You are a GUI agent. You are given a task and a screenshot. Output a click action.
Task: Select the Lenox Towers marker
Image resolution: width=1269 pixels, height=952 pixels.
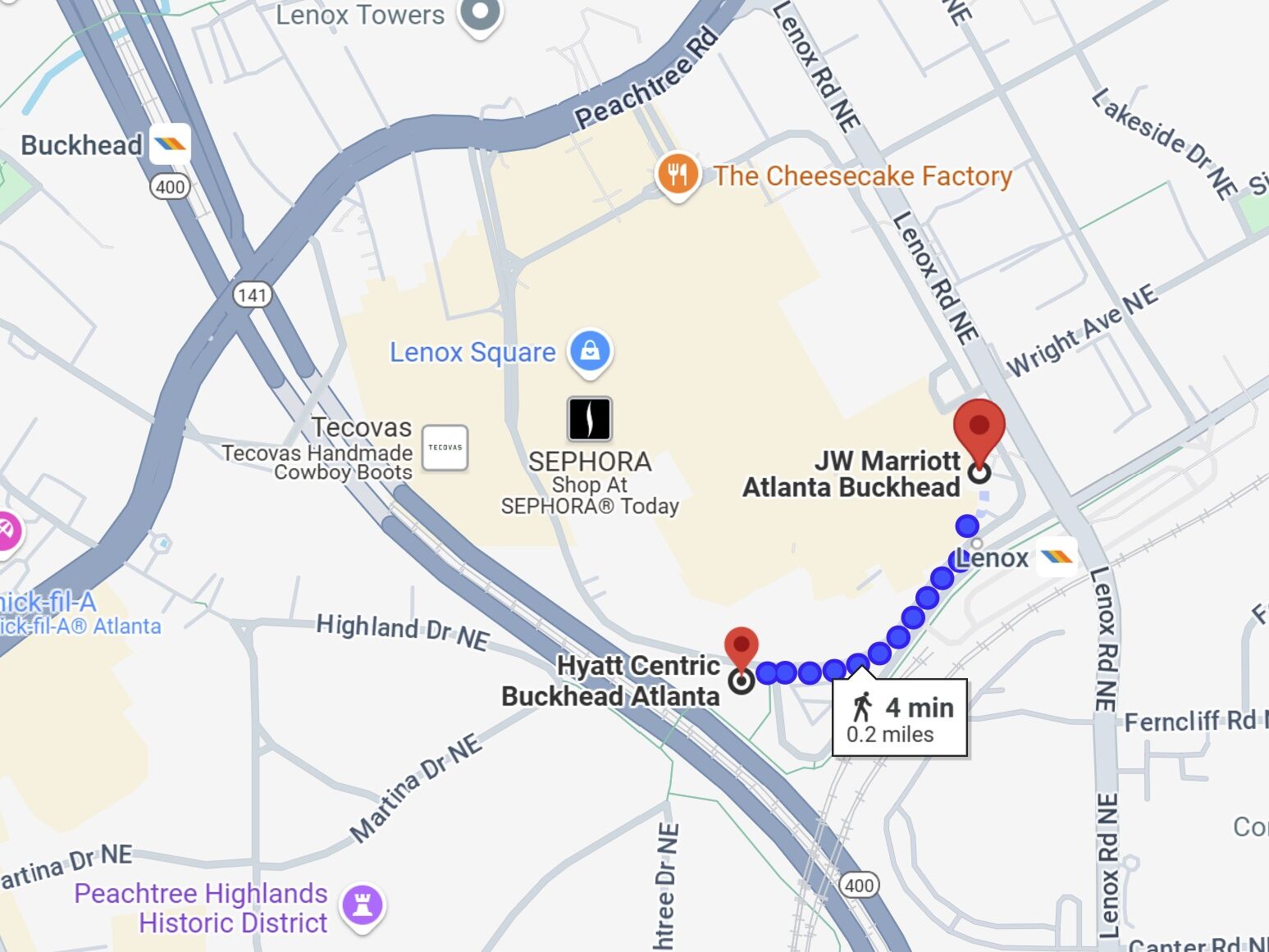click(x=480, y=14)
